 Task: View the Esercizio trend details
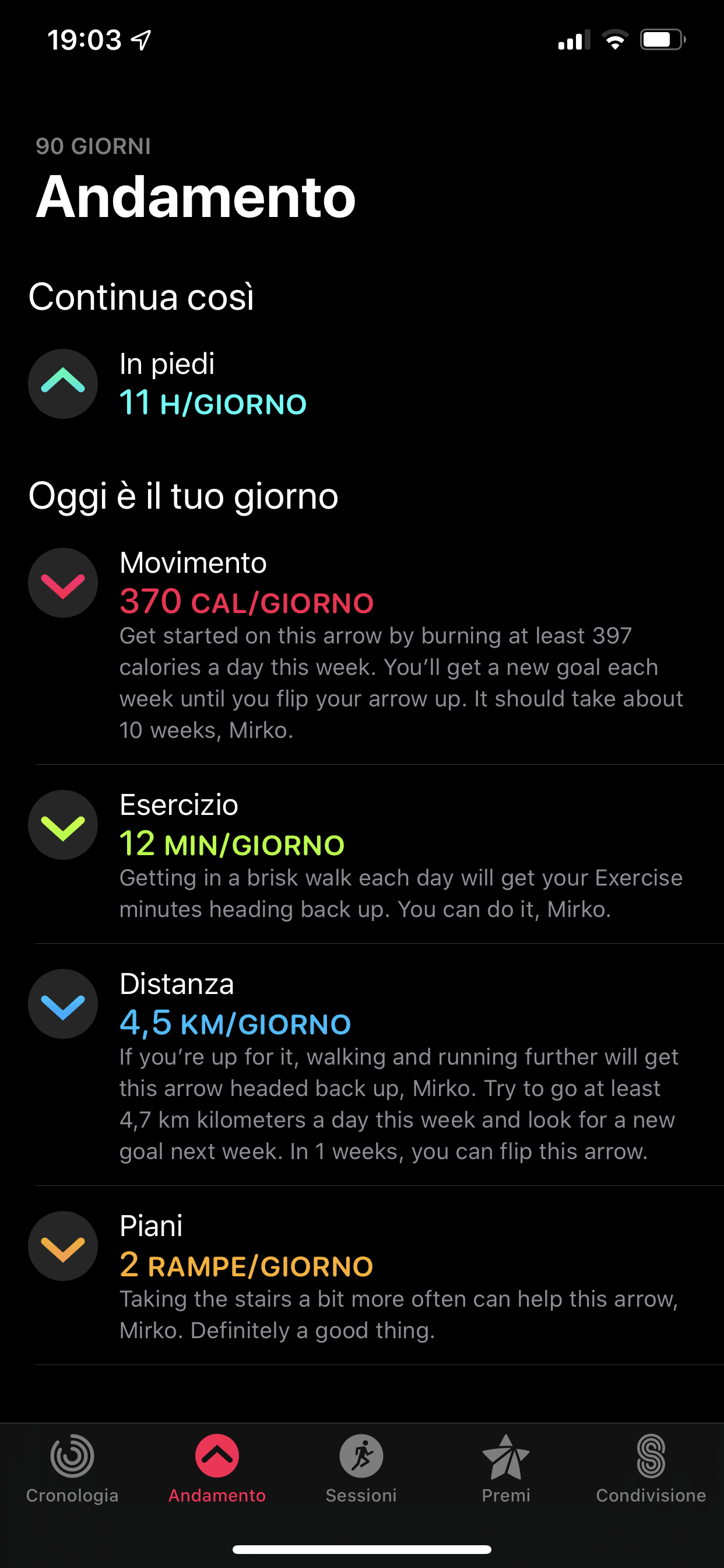tap(362, 855)
